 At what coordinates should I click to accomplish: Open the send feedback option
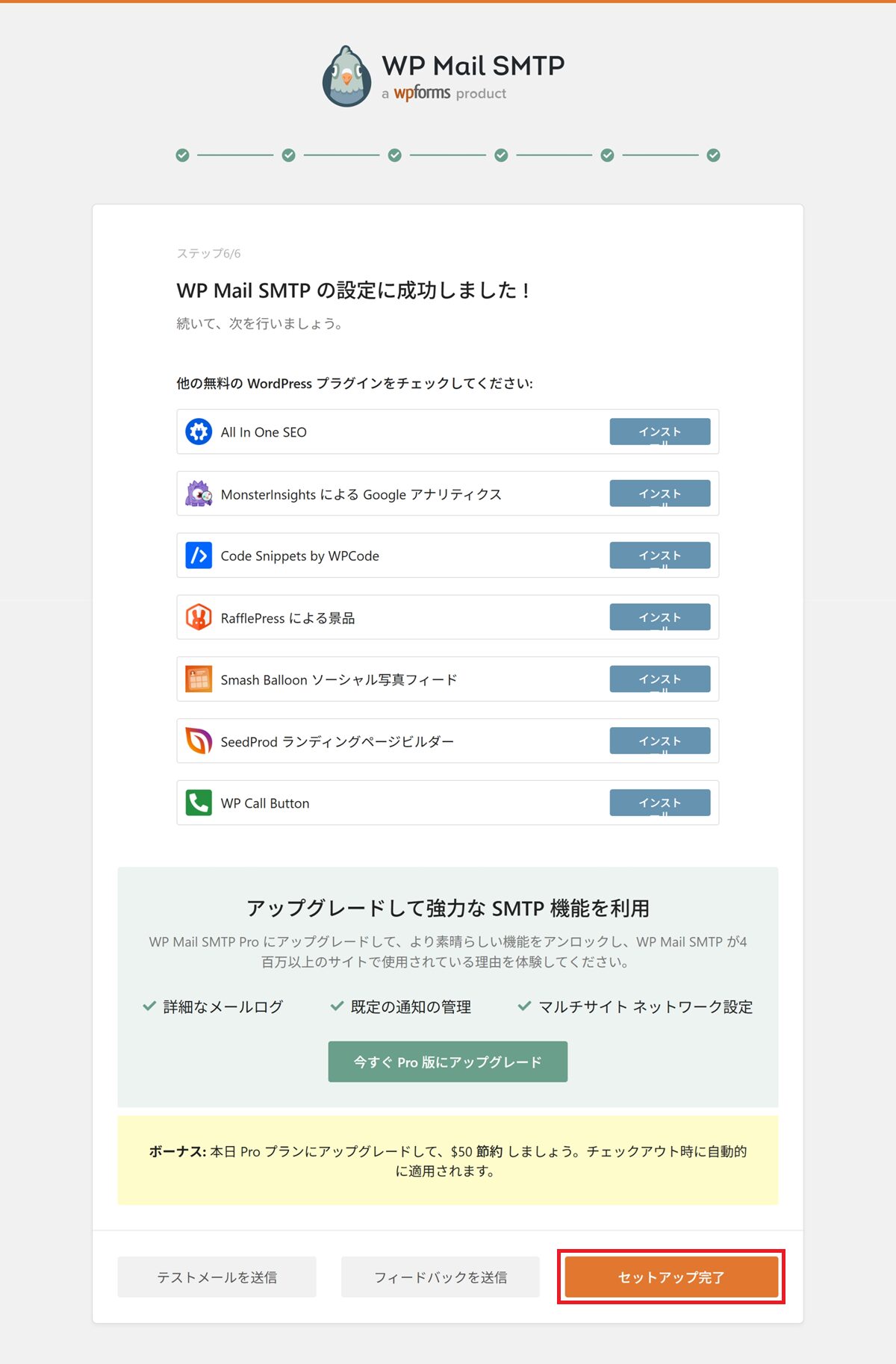click(440, 1277)
